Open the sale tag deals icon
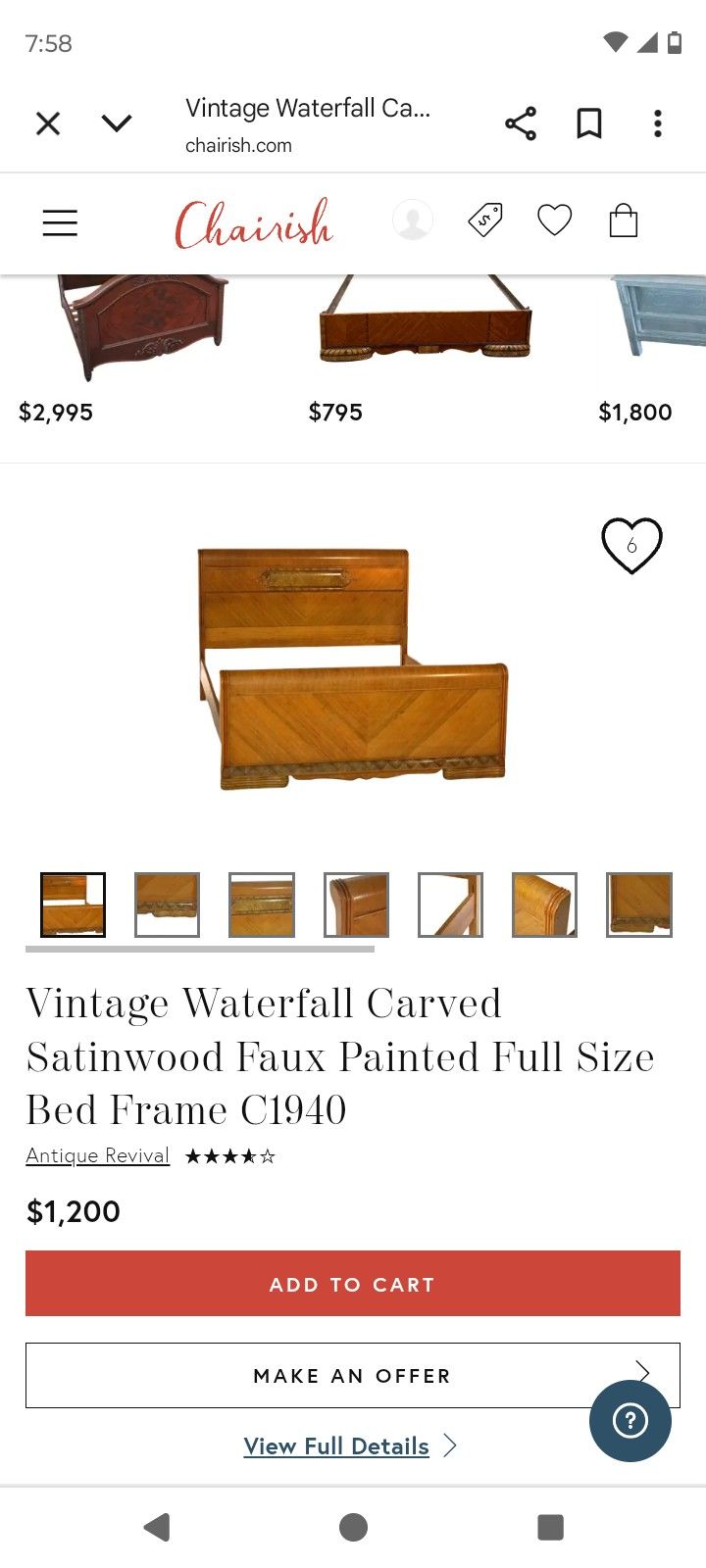Image resolution: width=706 pixels, height=1568 pixels. pyautogui.click(x=485, y=220)
